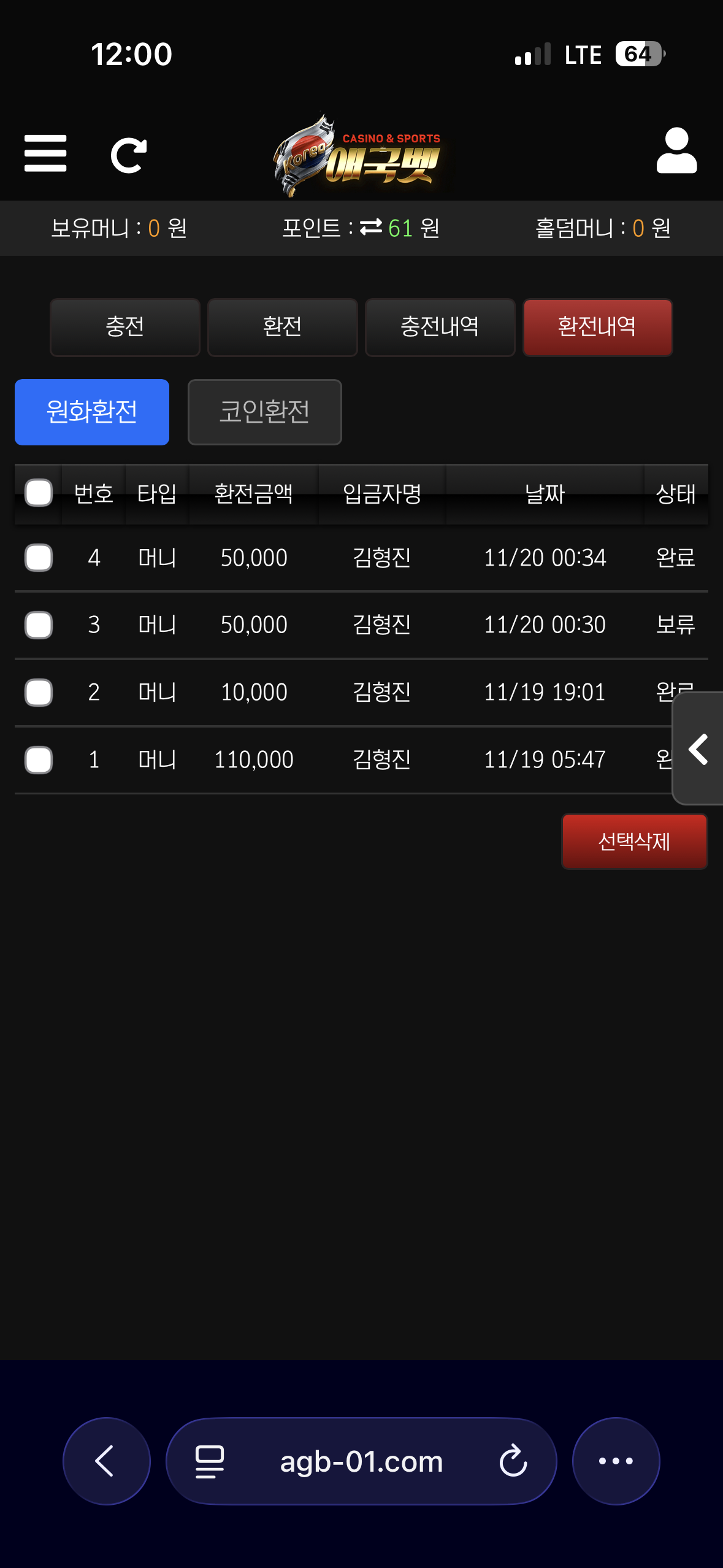Expand the side panel arrow
Image resolution: width=723 pixels, height=1568 pixels.
point(698,748)
